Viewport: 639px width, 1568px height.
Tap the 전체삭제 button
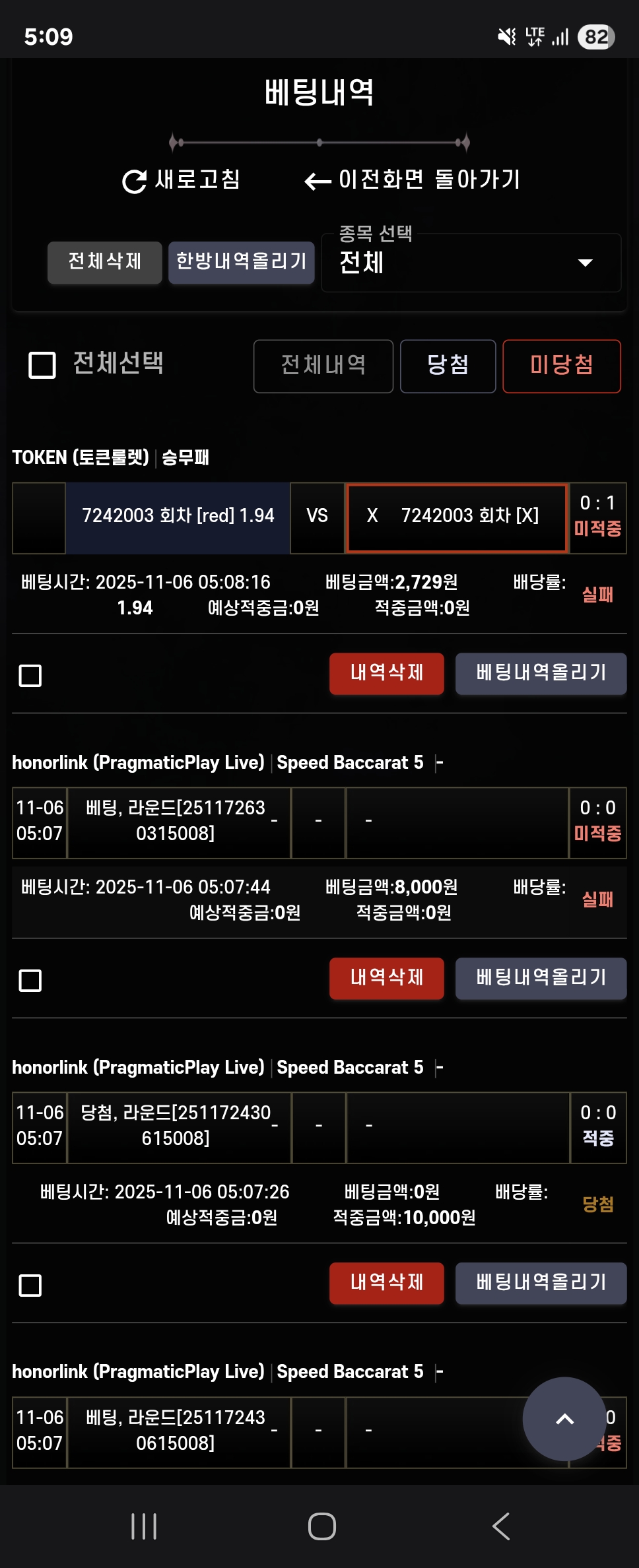click(x=105, y=262)
